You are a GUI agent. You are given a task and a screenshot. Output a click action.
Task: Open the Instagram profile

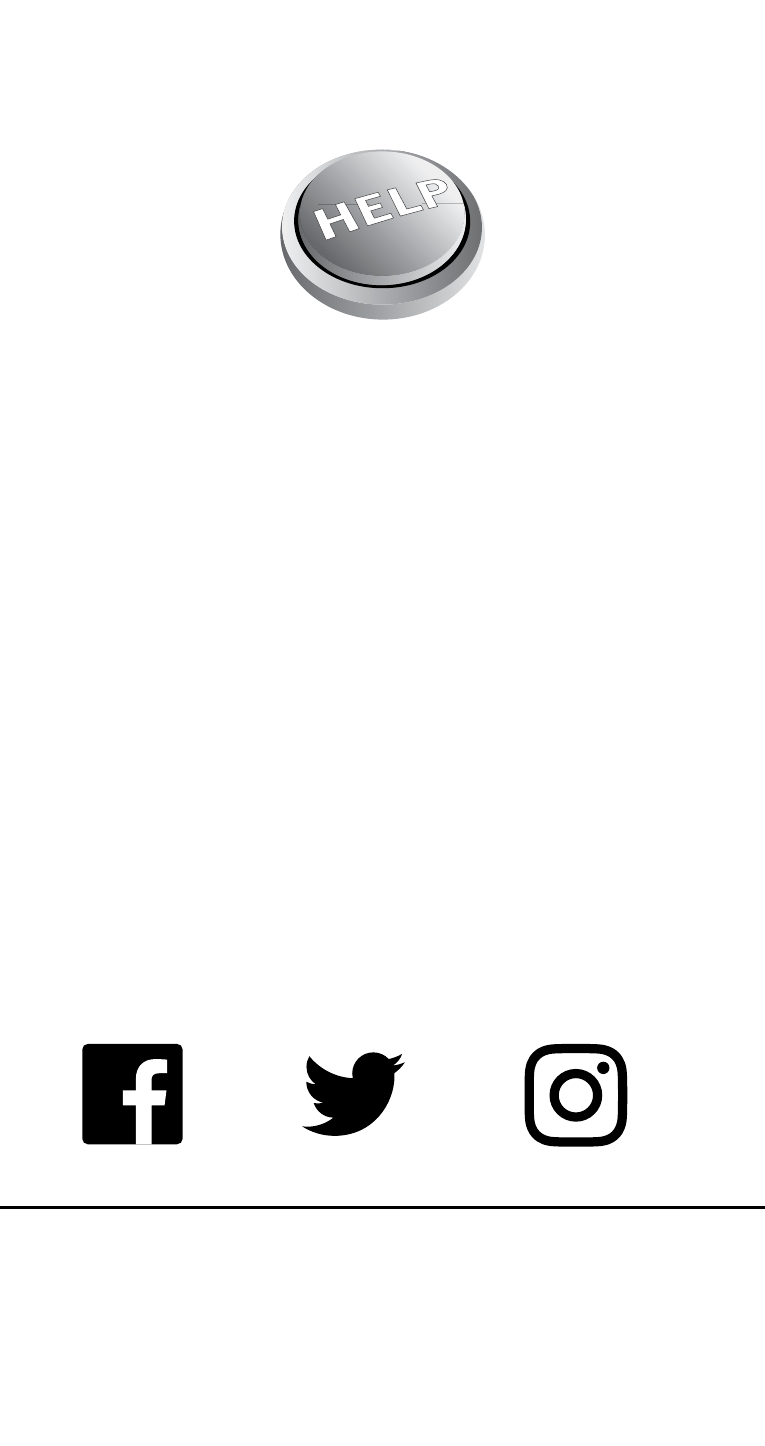coord(576,1095)
